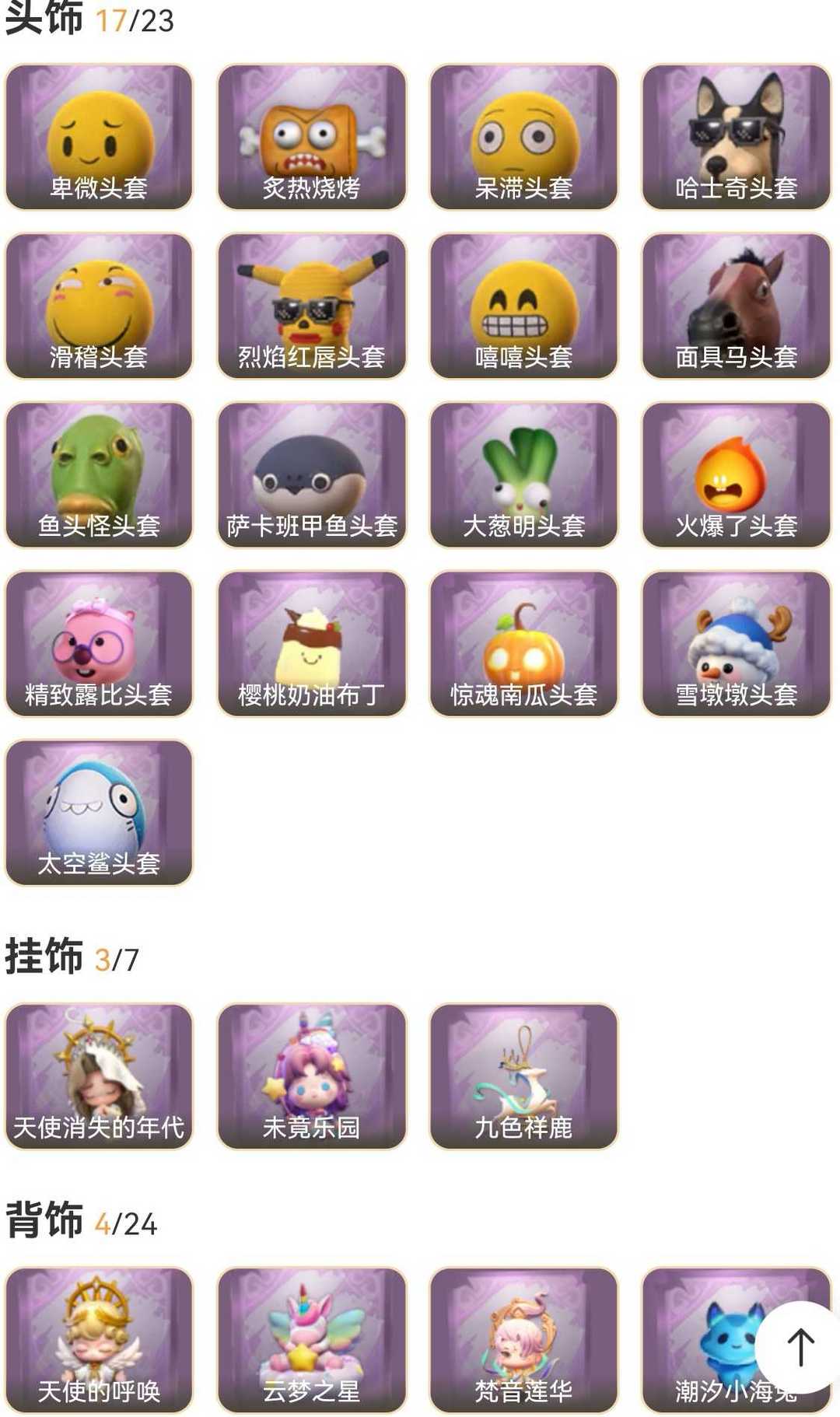The width and height of the screenshot is (840, 1417).
Task: View the 嘻嘻头套 item
Action: click(523, 306)
